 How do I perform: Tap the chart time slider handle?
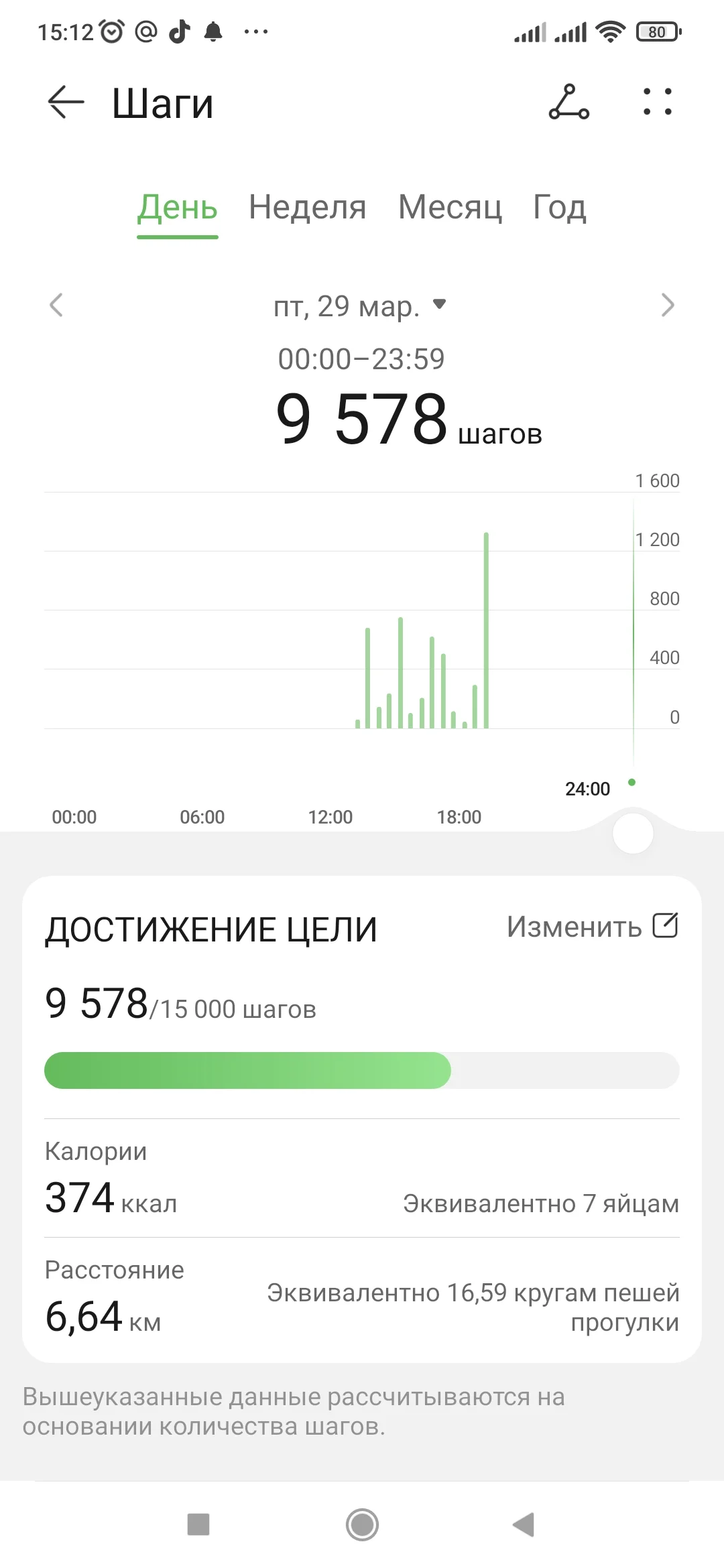633,834
